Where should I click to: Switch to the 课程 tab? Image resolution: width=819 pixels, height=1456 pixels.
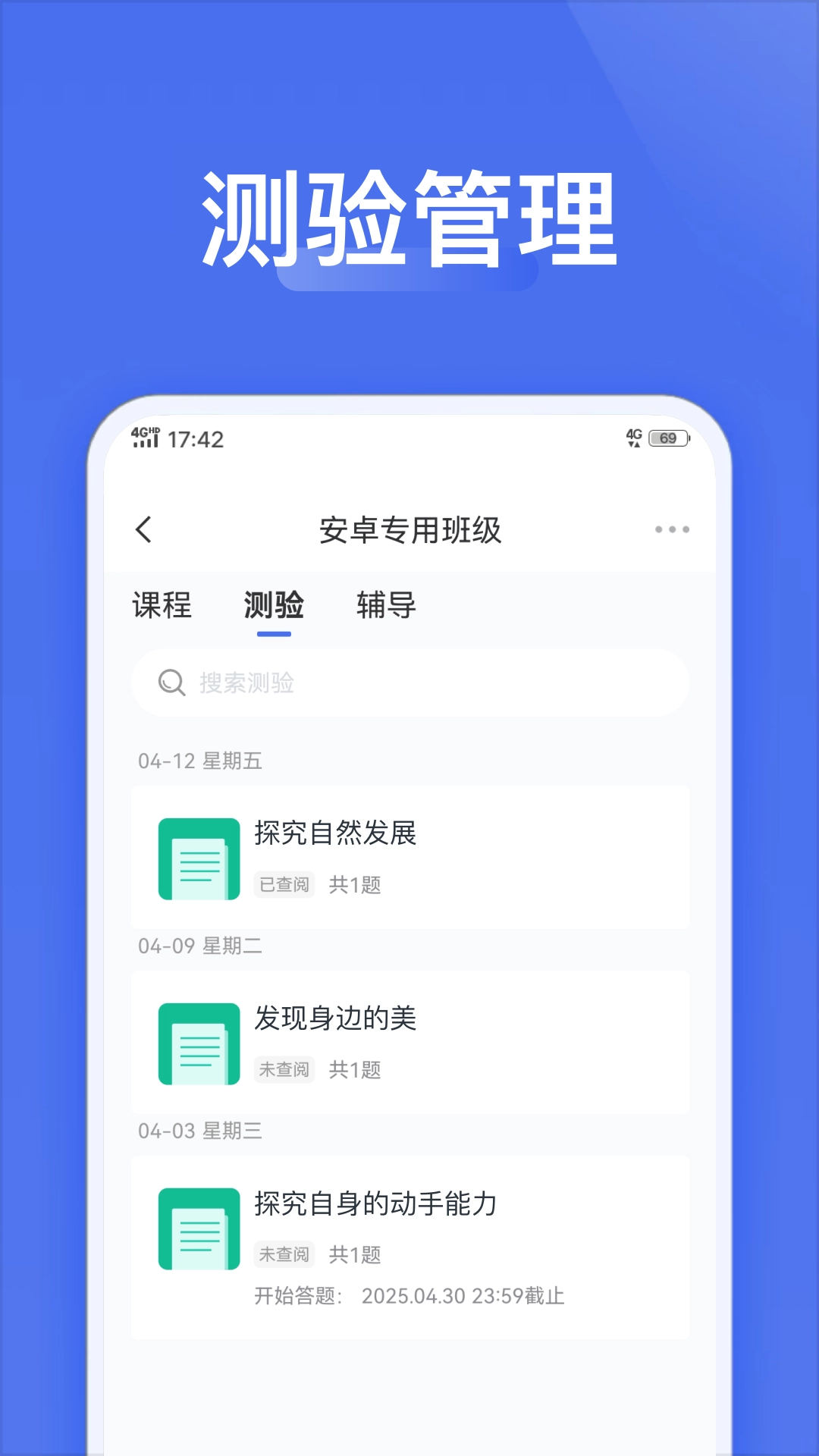pos(161,606)
